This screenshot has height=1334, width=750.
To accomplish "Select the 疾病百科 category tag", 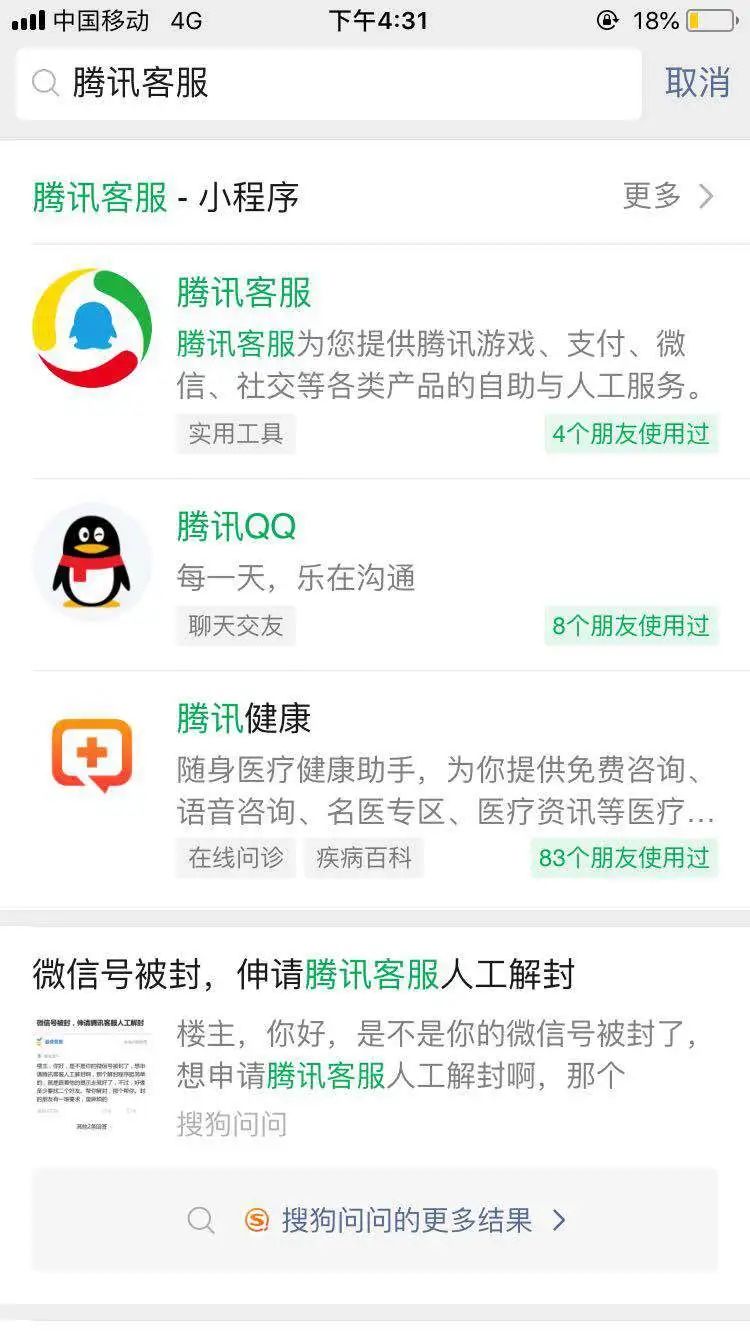I will (364, 858).
